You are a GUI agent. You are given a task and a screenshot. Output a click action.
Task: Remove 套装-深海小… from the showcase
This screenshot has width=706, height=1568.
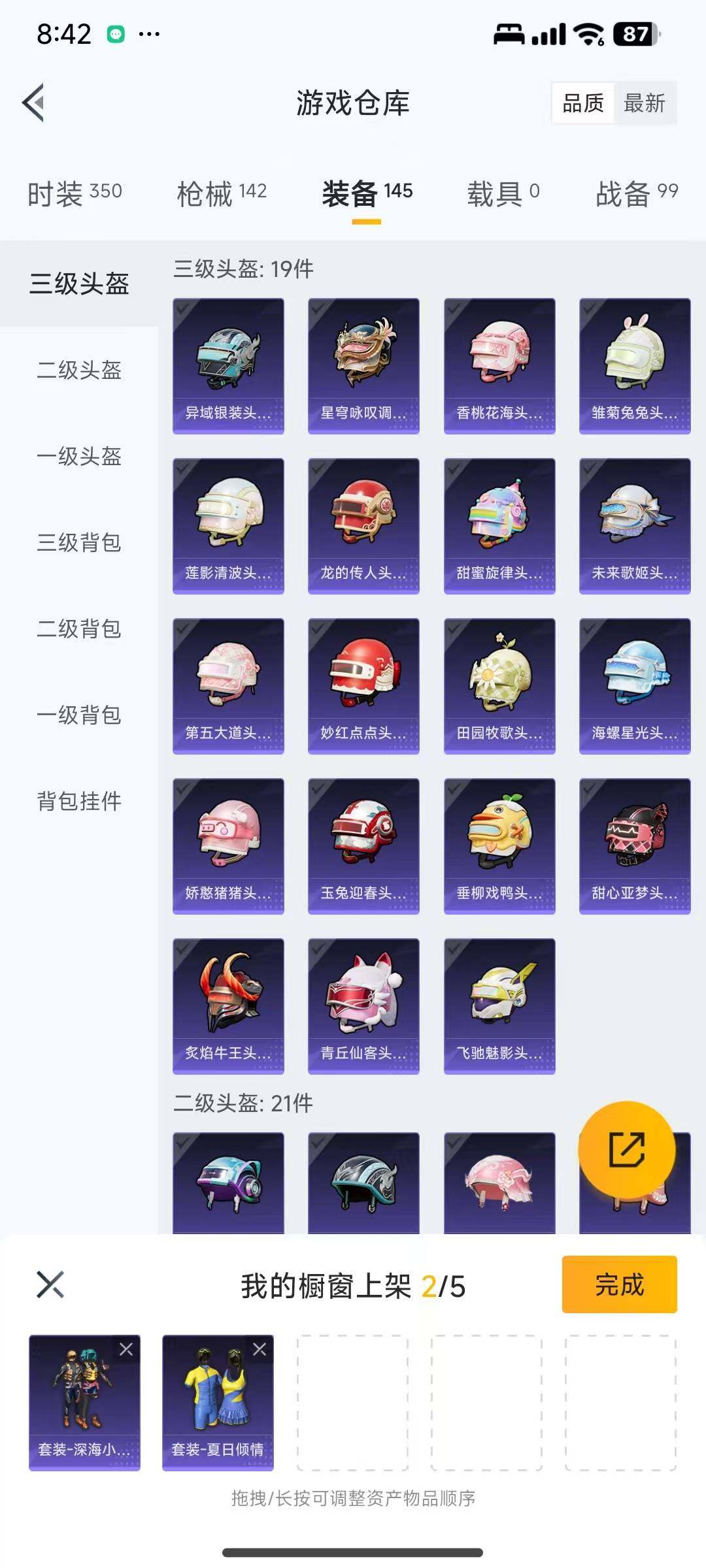pyautogui.click(x=126, y=1349)
